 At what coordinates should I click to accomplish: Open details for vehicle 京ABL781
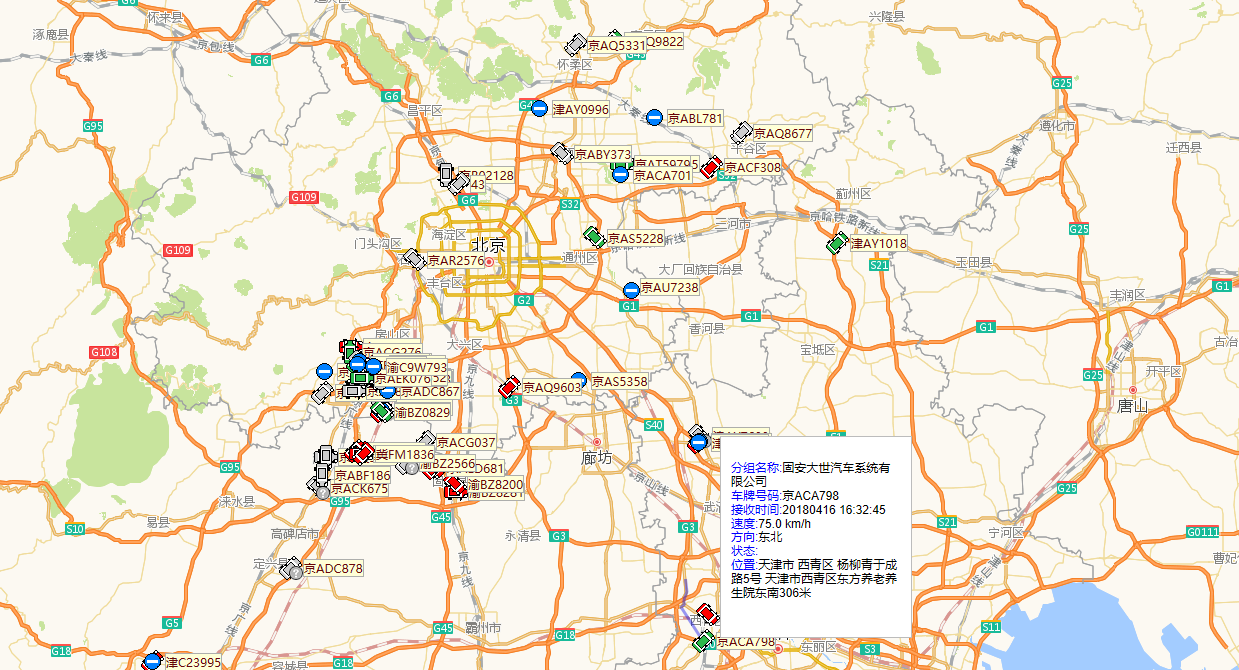[x=655, y=118]
